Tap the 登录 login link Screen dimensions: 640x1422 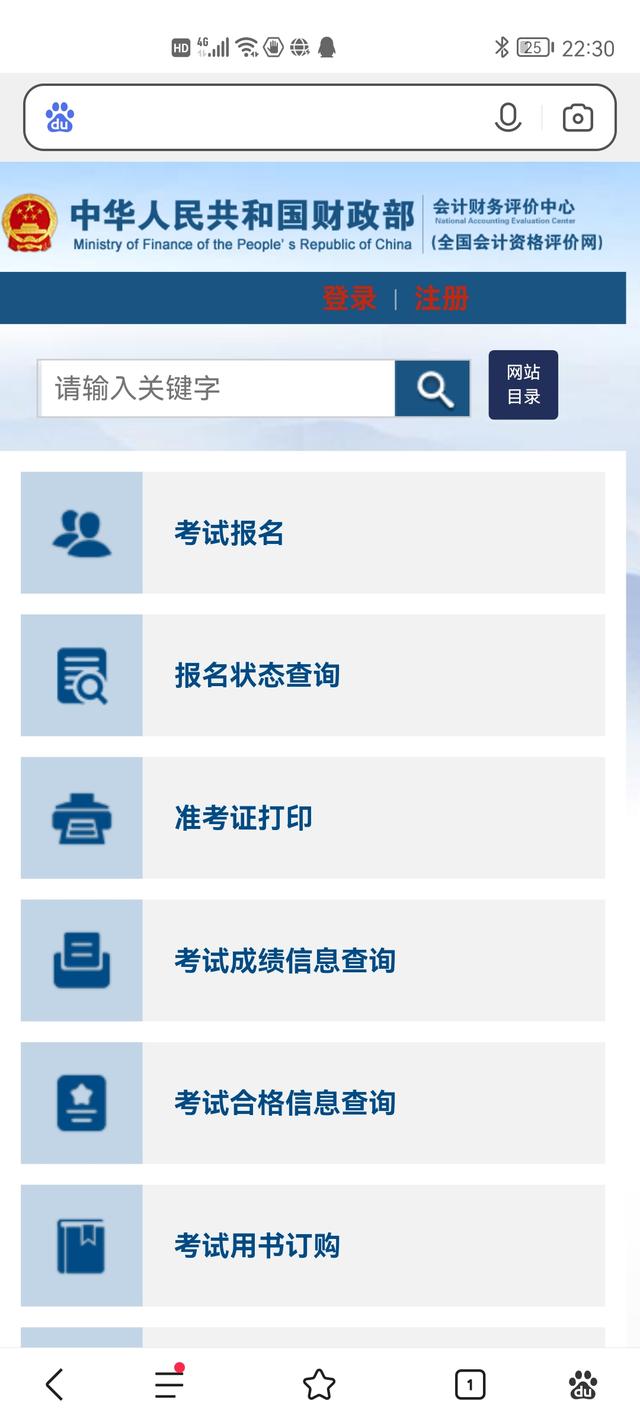349,298
